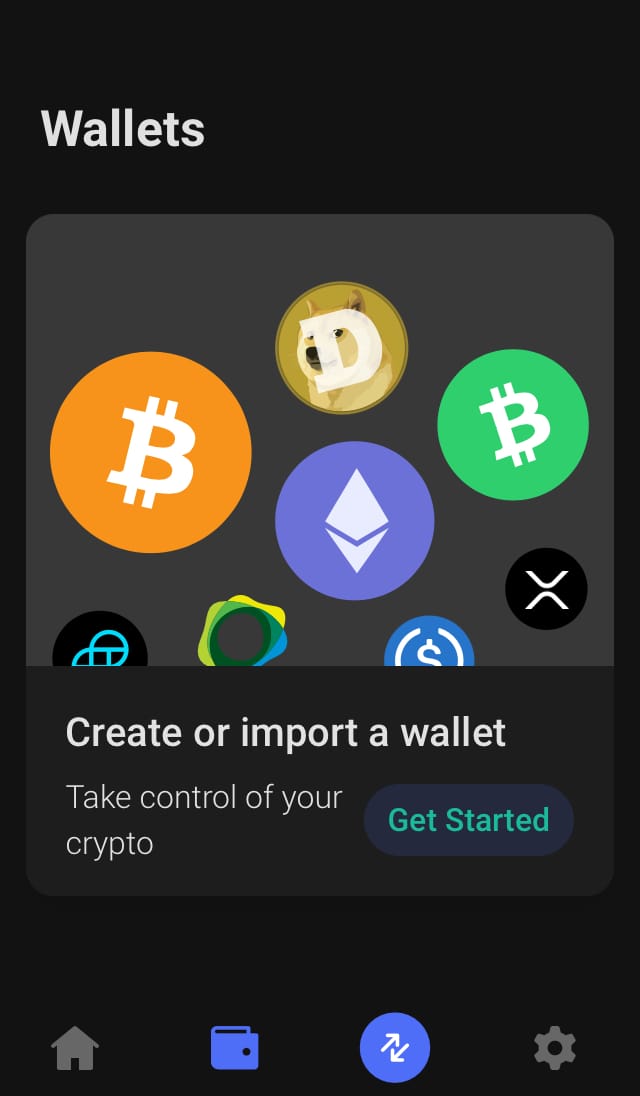The image size is (640, 1096).
Task: Go to the home tab
Action: coord(75,1048)
